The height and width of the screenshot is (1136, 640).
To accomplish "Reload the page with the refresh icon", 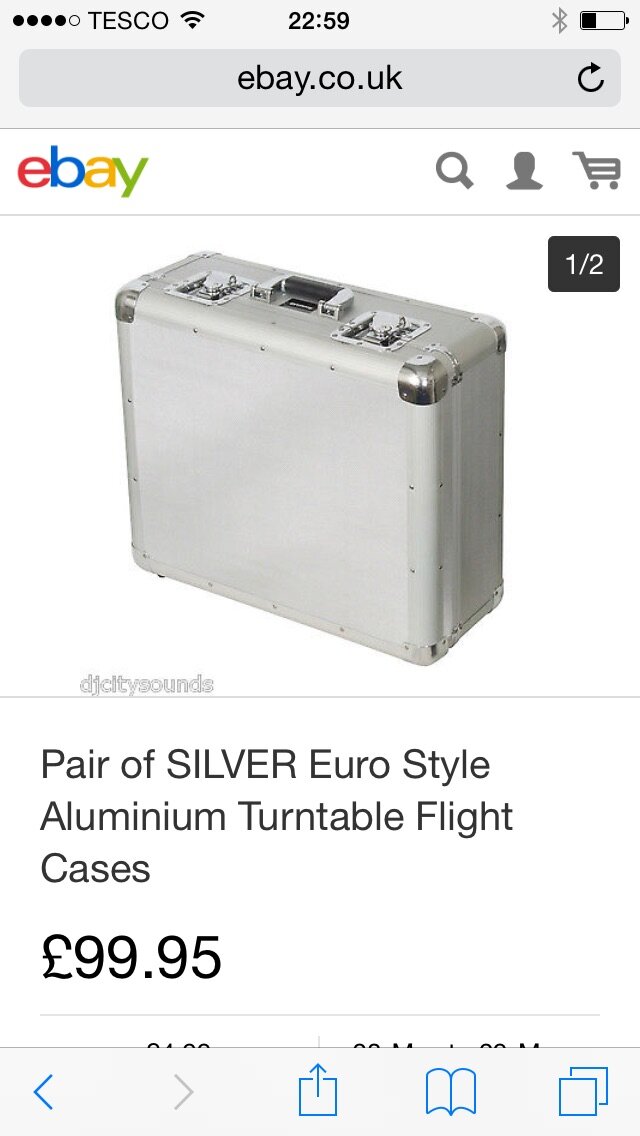I will (x=591, y=78).
